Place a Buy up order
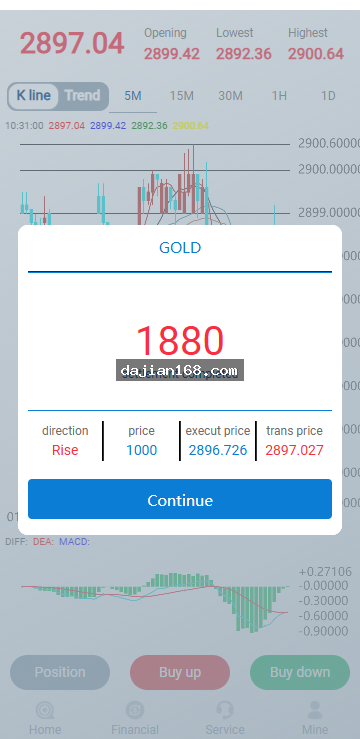The width and height of the screenshot is (360, 739). (180, 672)
